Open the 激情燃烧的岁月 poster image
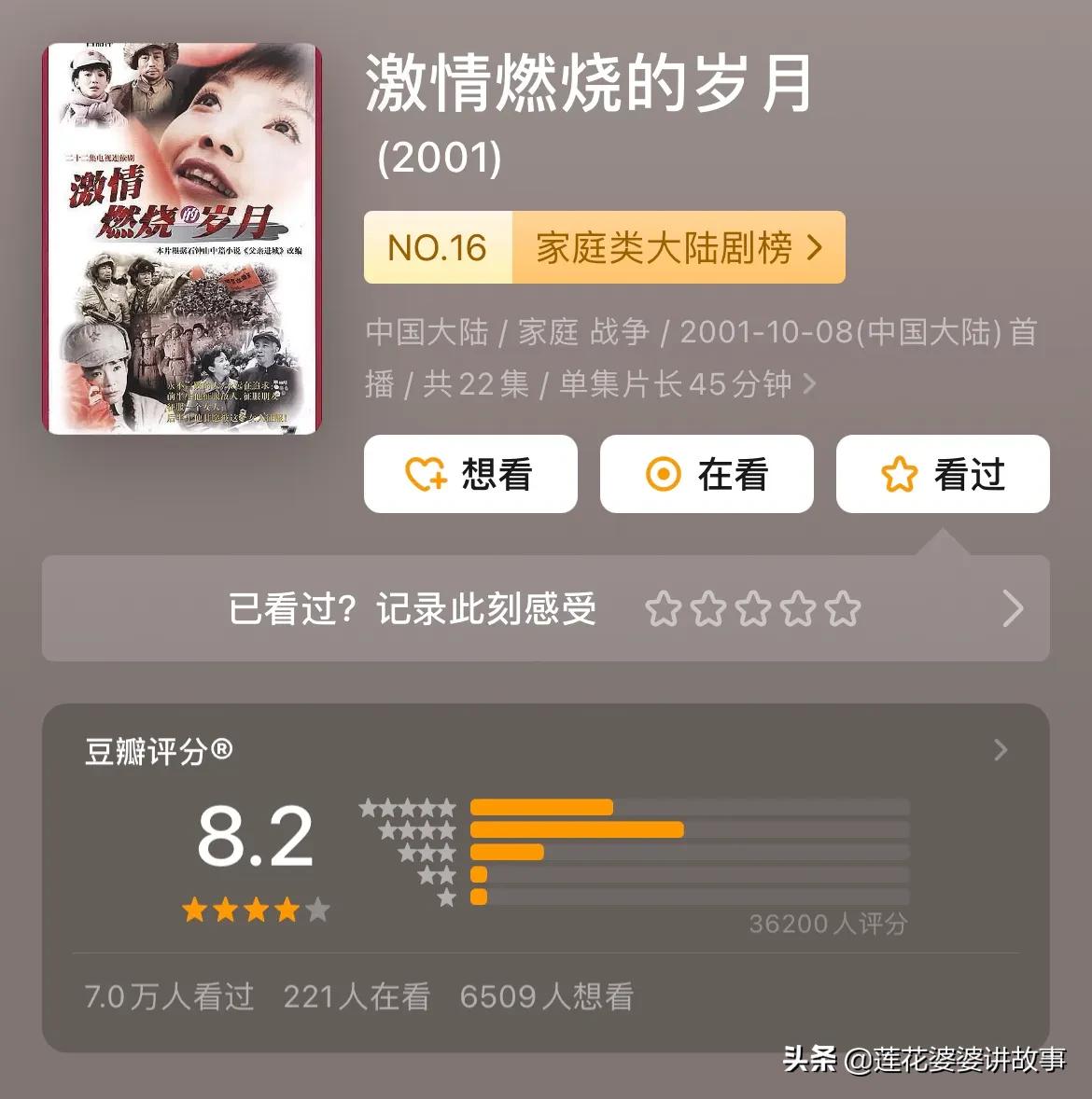The image size is (1092, 1099). (182, 239)
